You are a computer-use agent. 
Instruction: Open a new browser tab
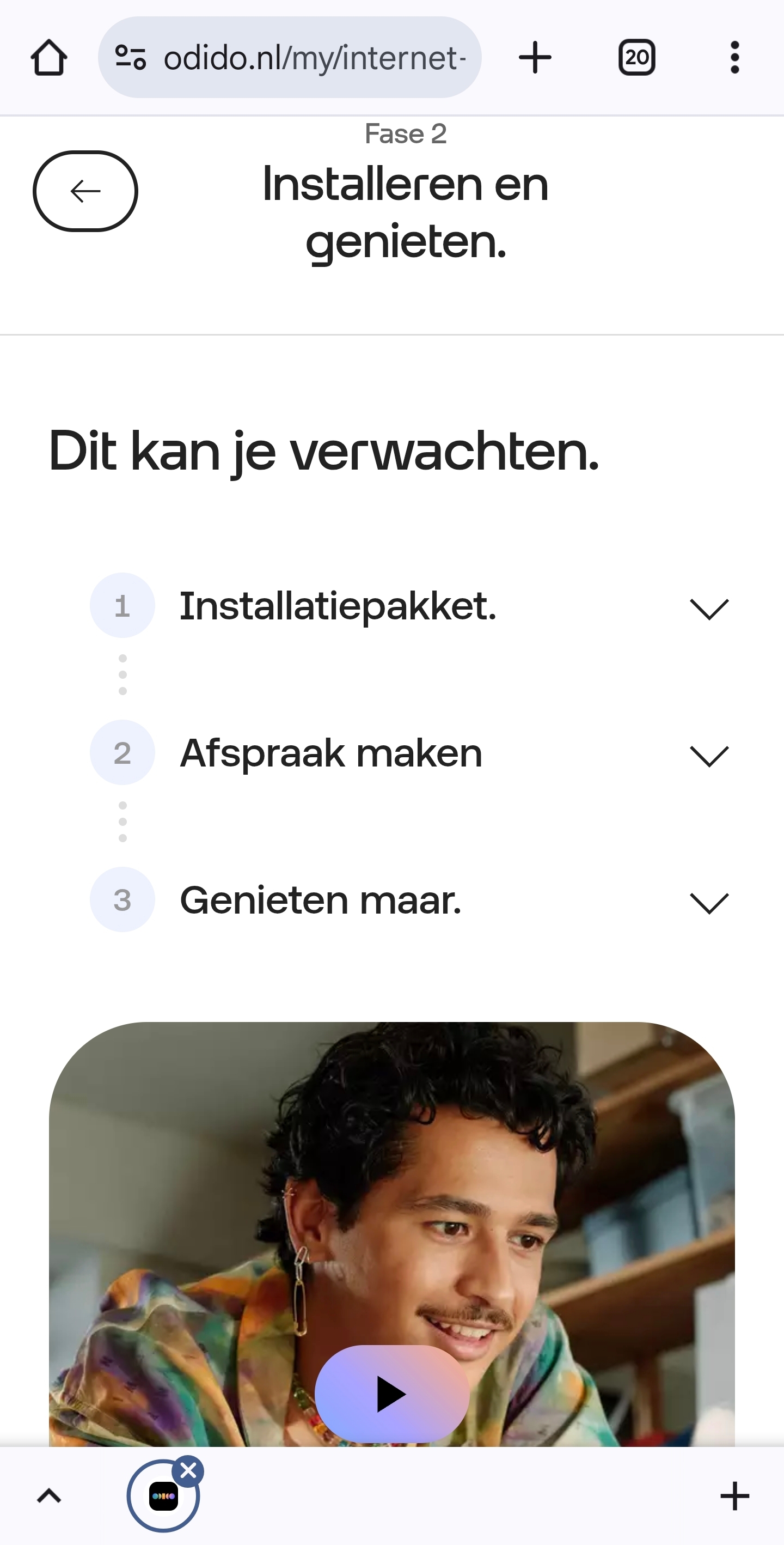[535, 58]
